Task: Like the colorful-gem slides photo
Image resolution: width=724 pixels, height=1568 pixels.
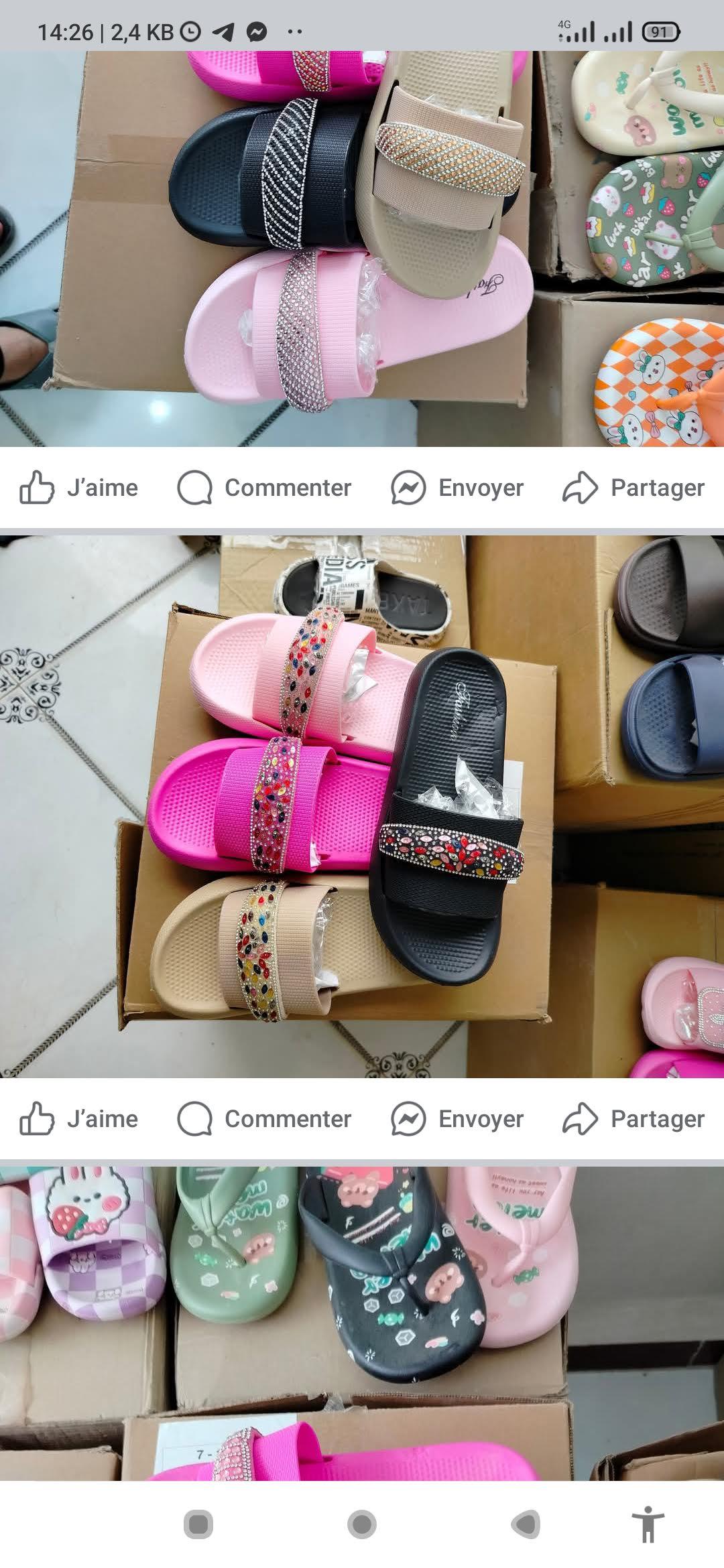Action: (79, 1119)
